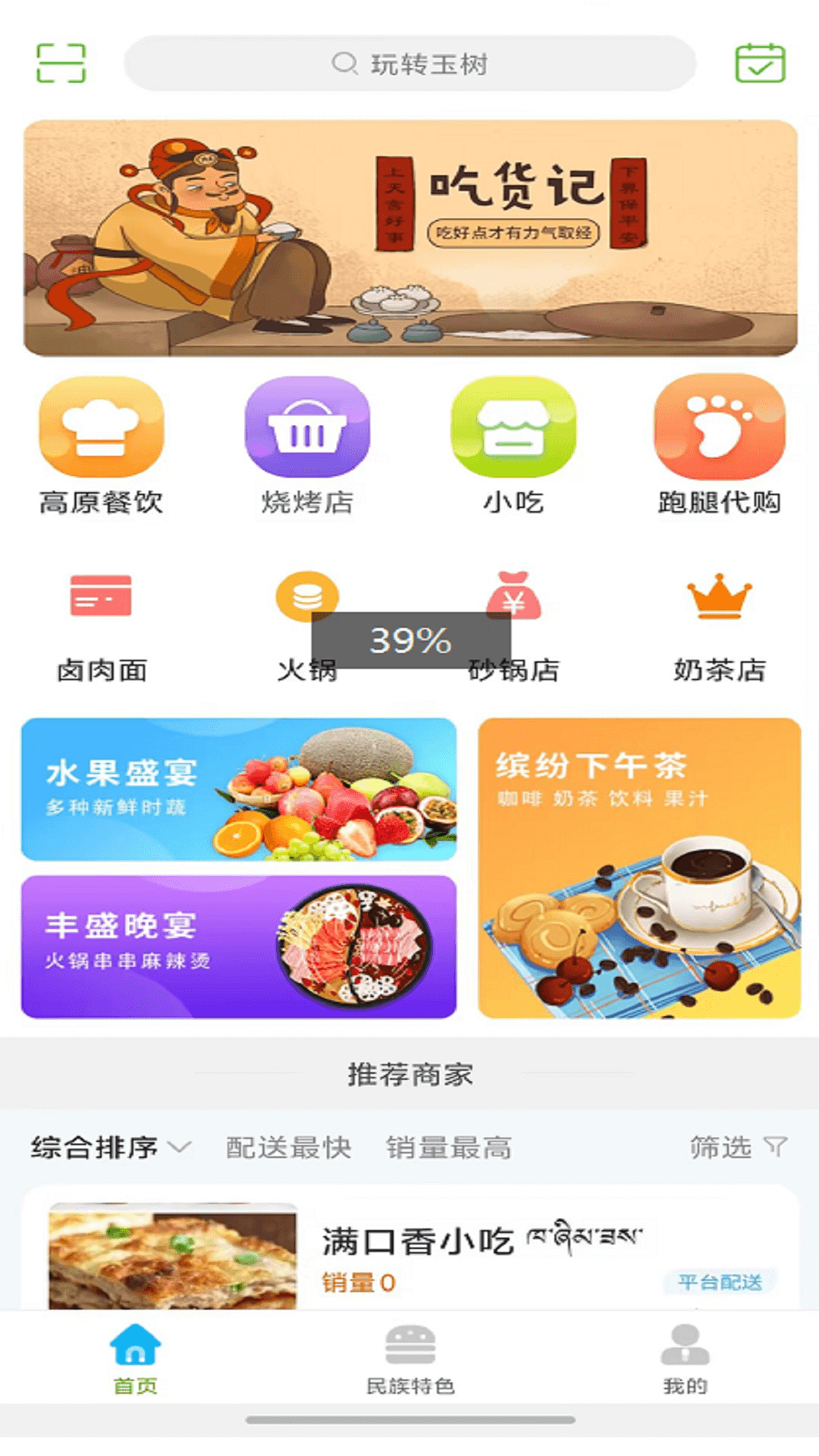819x1456 pixels.
Task: Go to the 我的 tab
Action: tap(685, 1360)
